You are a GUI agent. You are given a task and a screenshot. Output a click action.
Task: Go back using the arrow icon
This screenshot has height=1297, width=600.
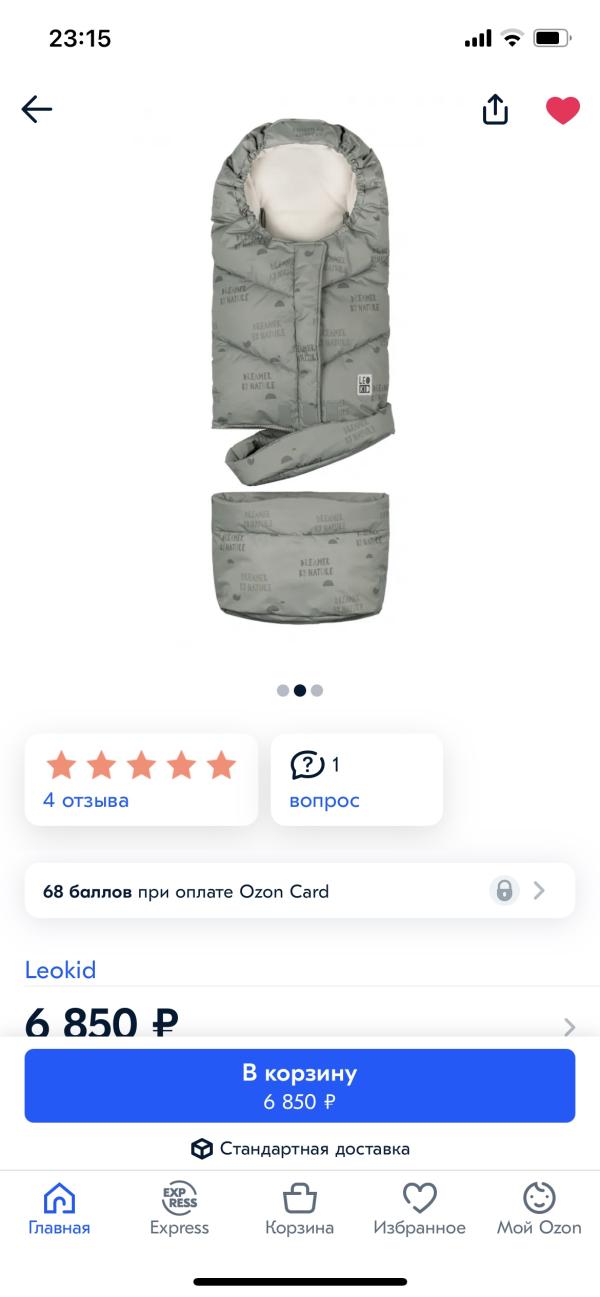coord(37,109)
